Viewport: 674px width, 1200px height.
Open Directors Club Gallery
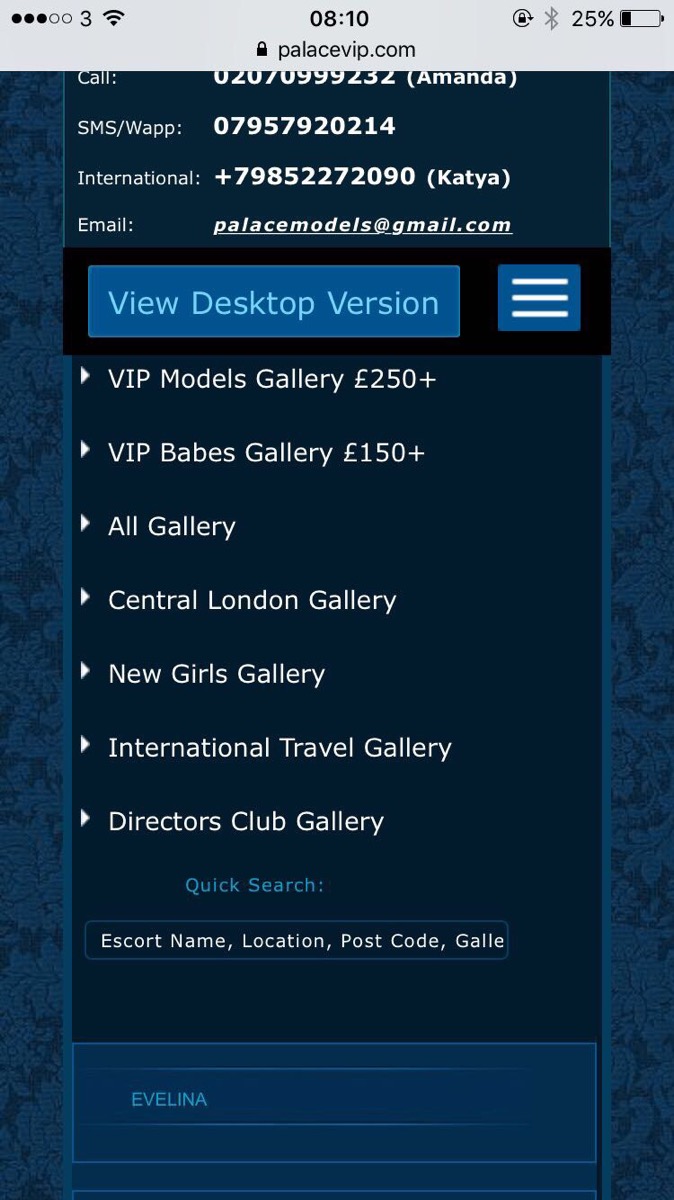(x=246, y=822)
